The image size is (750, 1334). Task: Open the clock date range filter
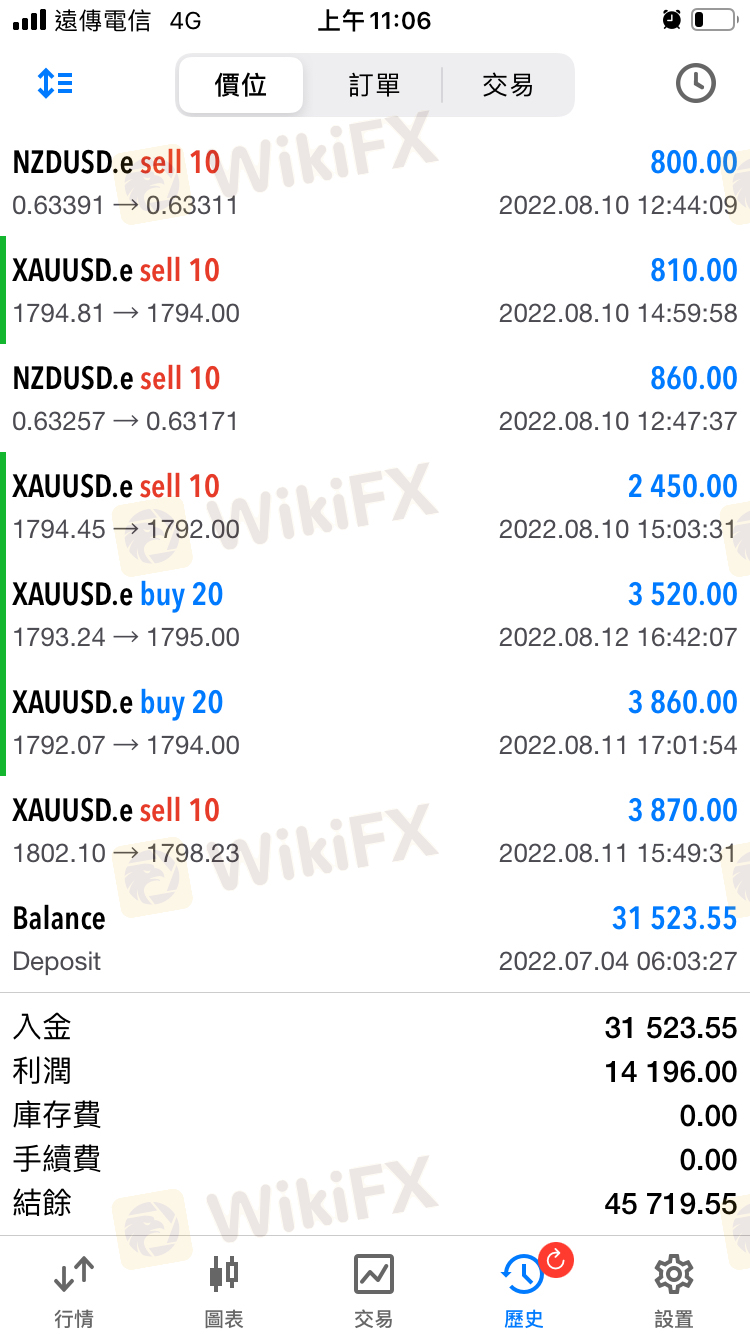click(695, 84)
